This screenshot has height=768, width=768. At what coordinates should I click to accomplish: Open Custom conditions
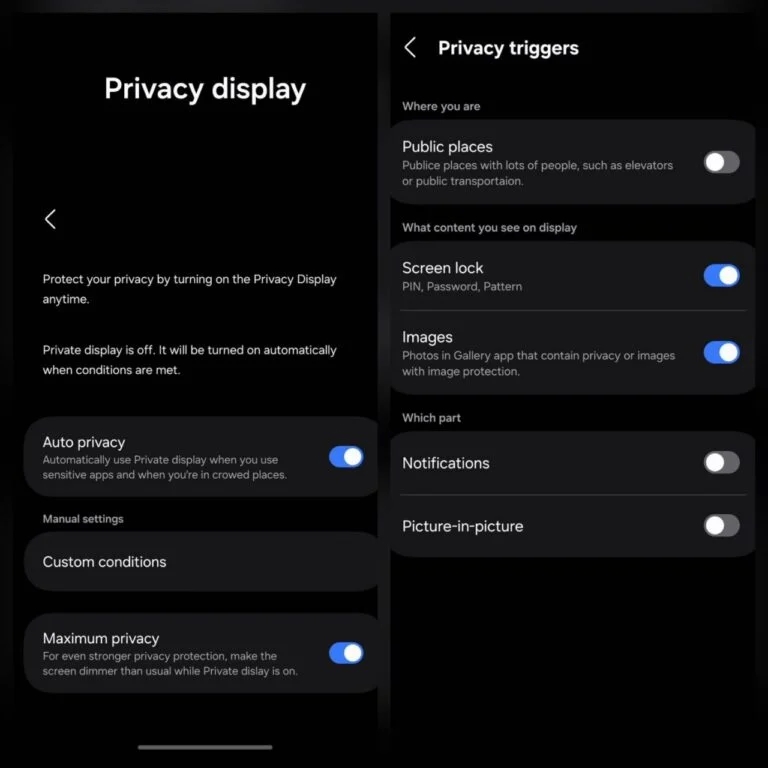(x=200, y=562)
